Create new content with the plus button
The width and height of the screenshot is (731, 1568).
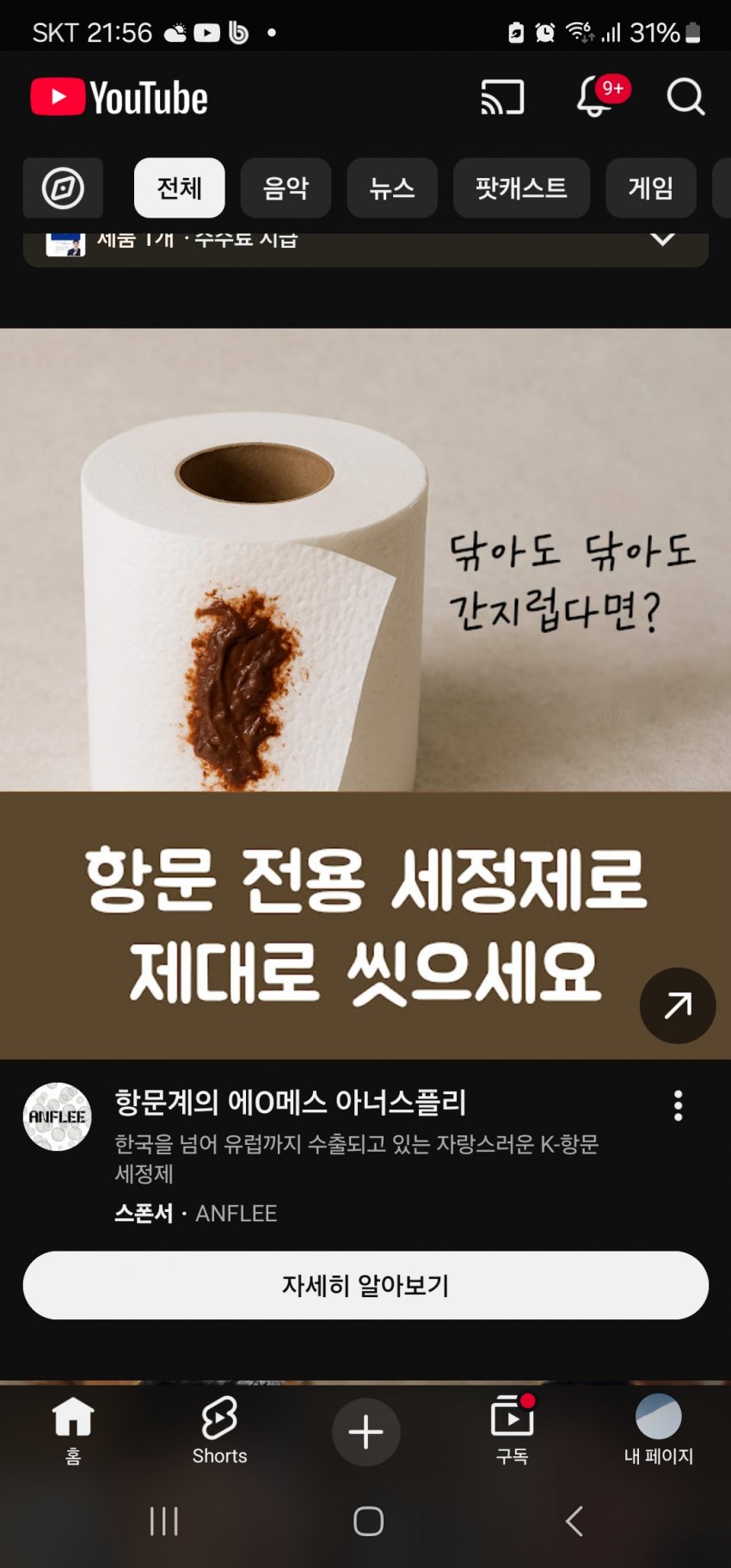(x=365, y=1432)
